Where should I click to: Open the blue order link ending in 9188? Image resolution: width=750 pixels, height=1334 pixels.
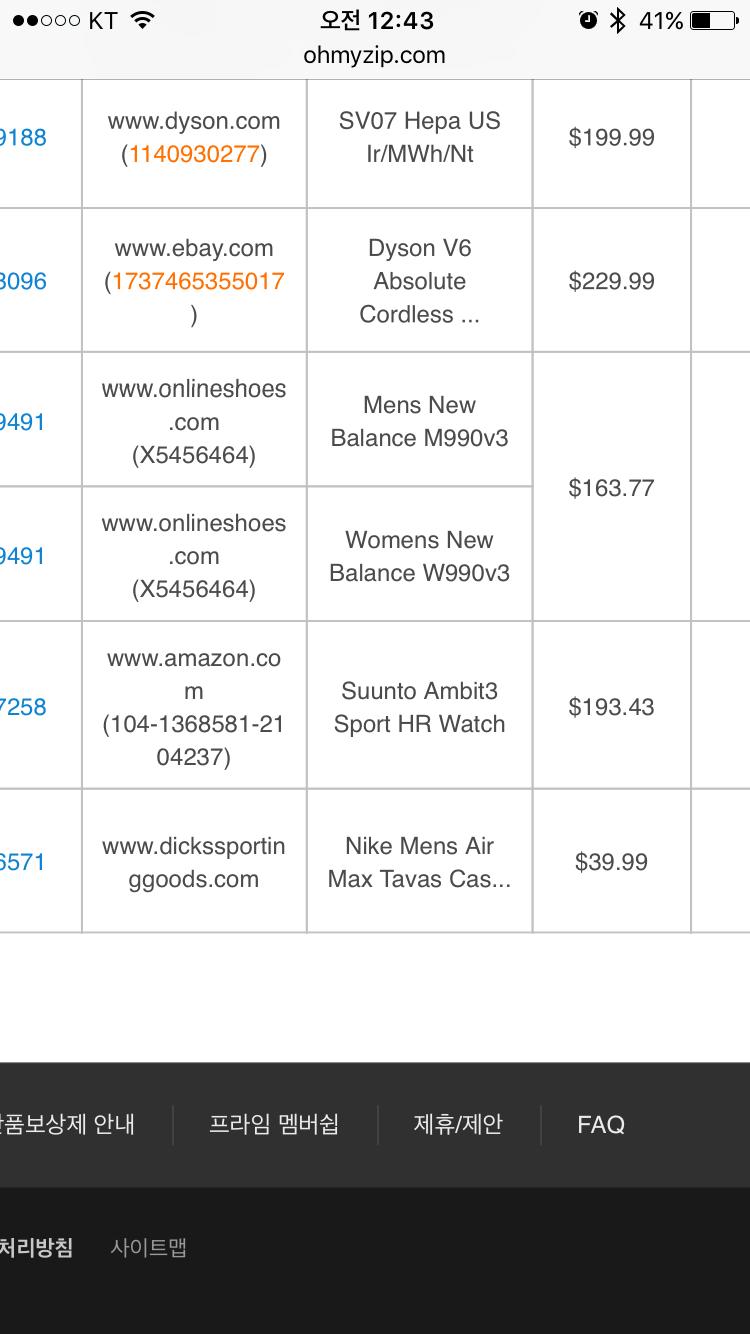click(23, 138)
